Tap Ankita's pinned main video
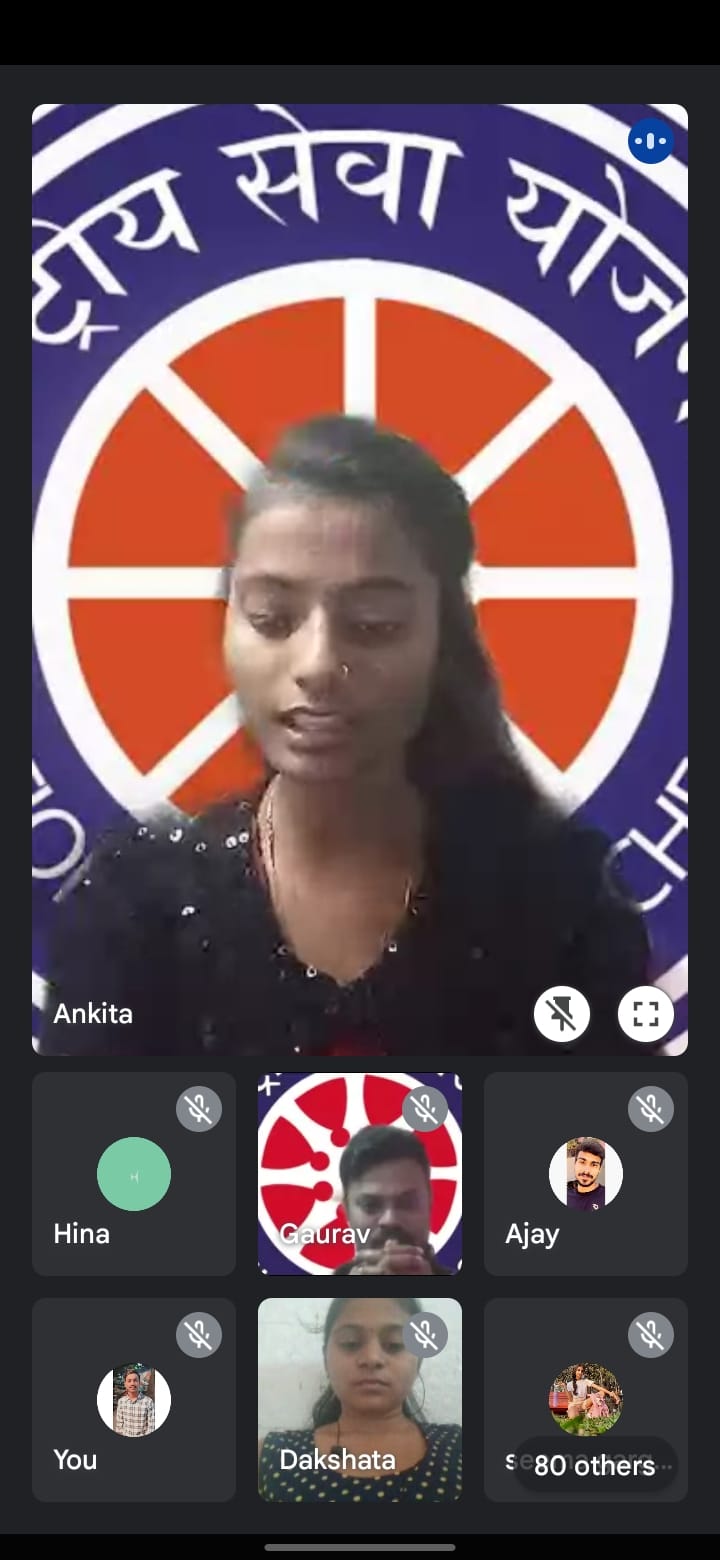Screen dimensions: 720x1560 (360, 580)
